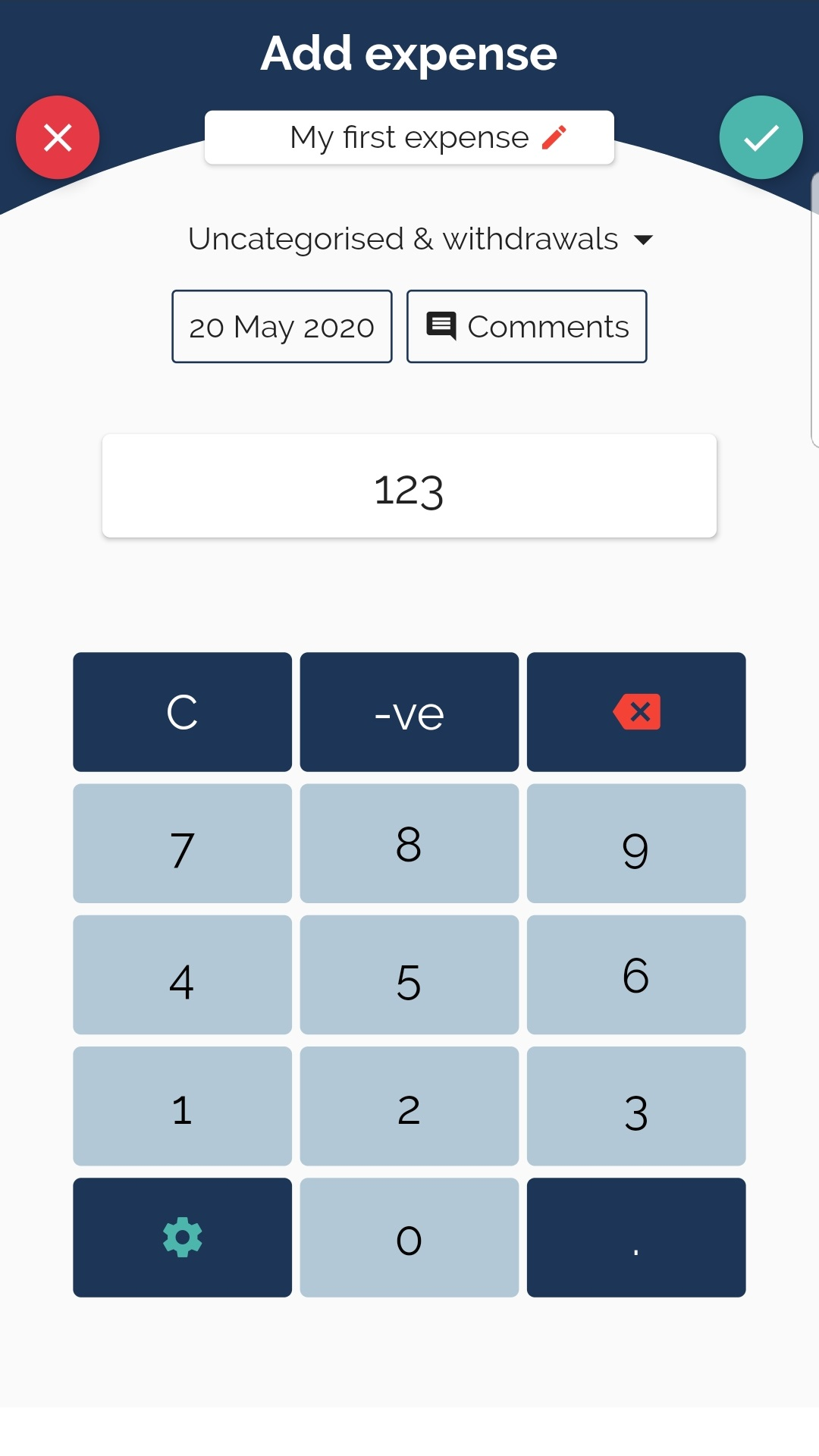This screenshot has height=1456, width=819.
Task: Open Comments for this expense
Action: click(x=527, y=327)
